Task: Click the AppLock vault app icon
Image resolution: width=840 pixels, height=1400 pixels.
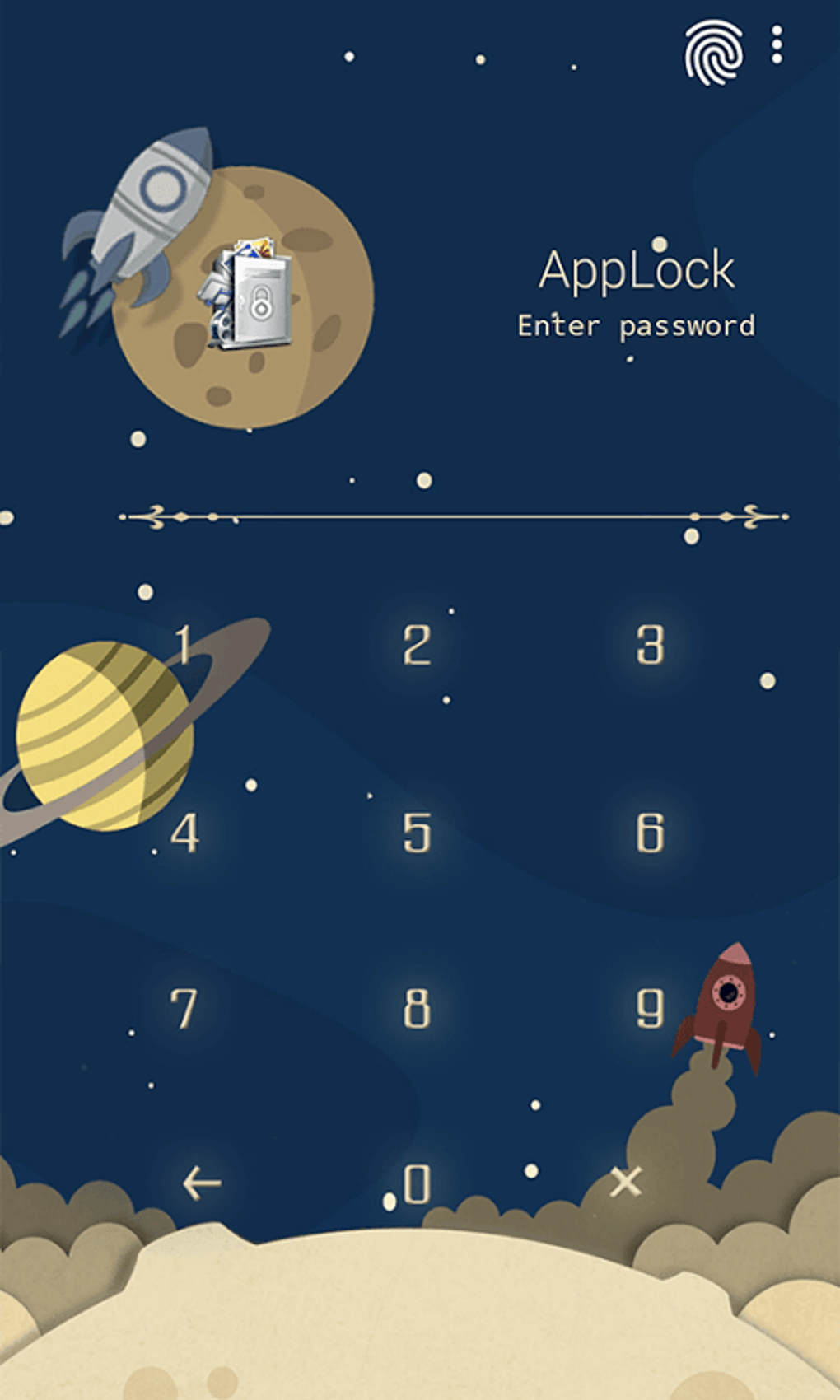Action: [x=250, y=296]
